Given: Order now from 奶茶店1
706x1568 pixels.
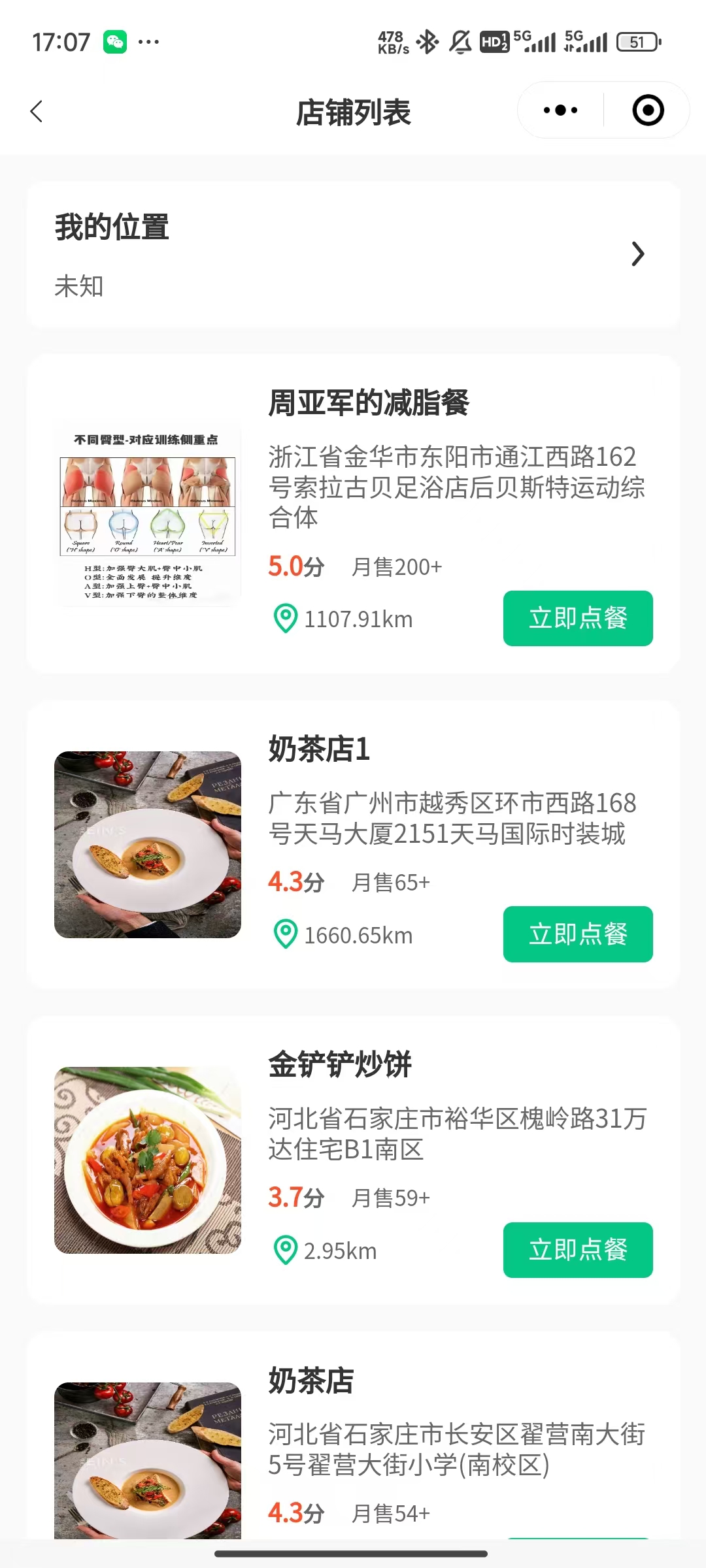Looking at the screenshot, I should tap(577, 934).
